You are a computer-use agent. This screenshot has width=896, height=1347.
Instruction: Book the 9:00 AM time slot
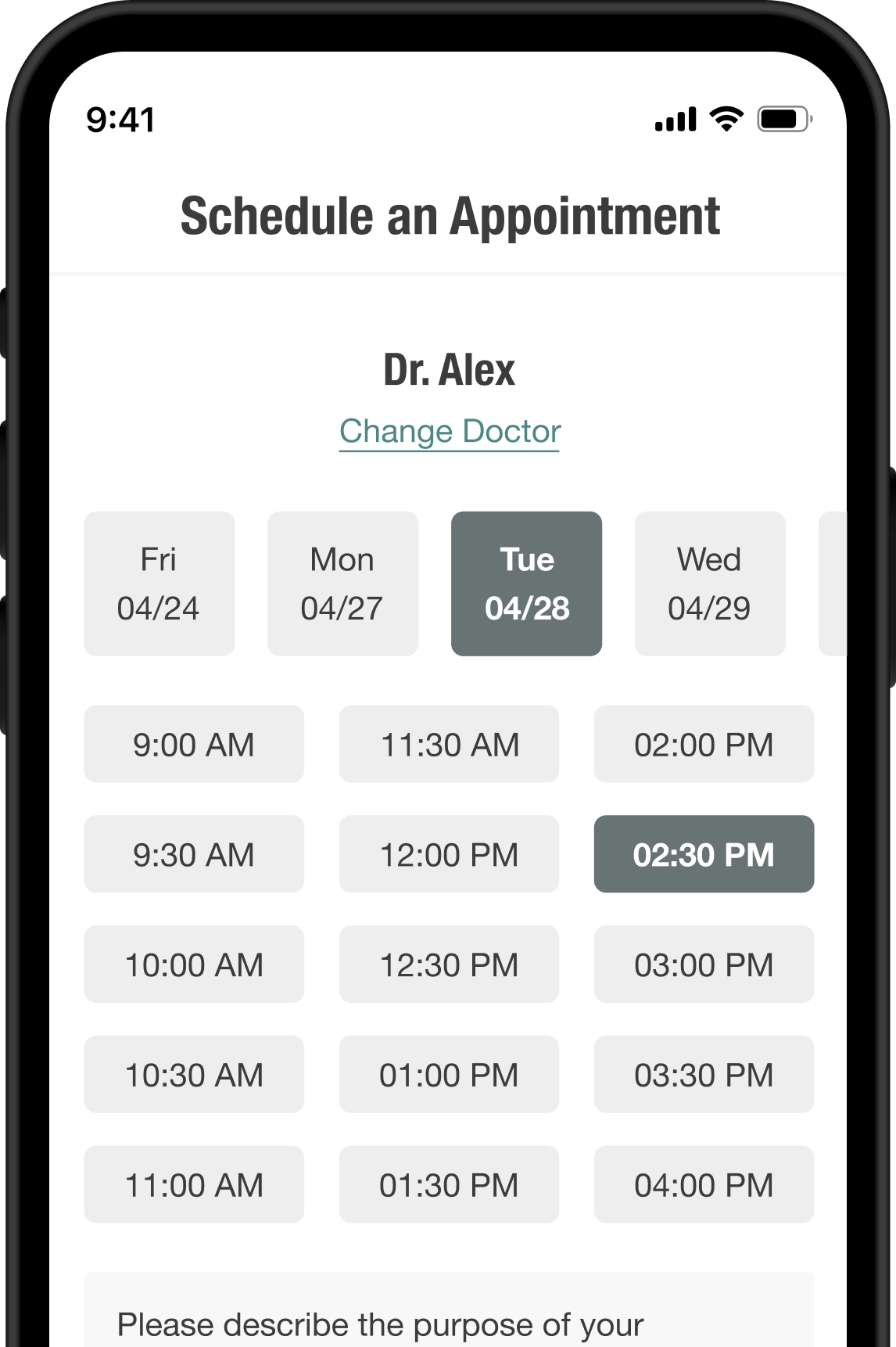tap(193, 744)
